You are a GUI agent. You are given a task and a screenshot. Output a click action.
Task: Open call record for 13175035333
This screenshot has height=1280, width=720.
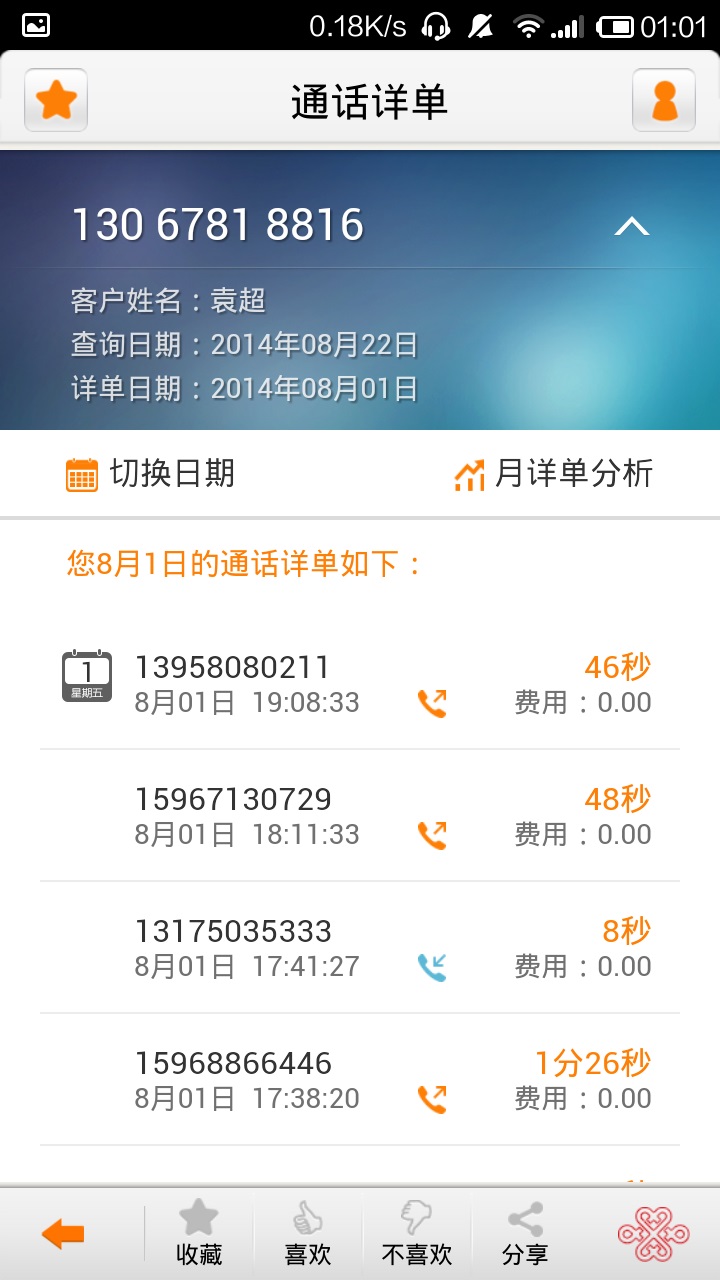pyautogui.click(x=360, y=948)
